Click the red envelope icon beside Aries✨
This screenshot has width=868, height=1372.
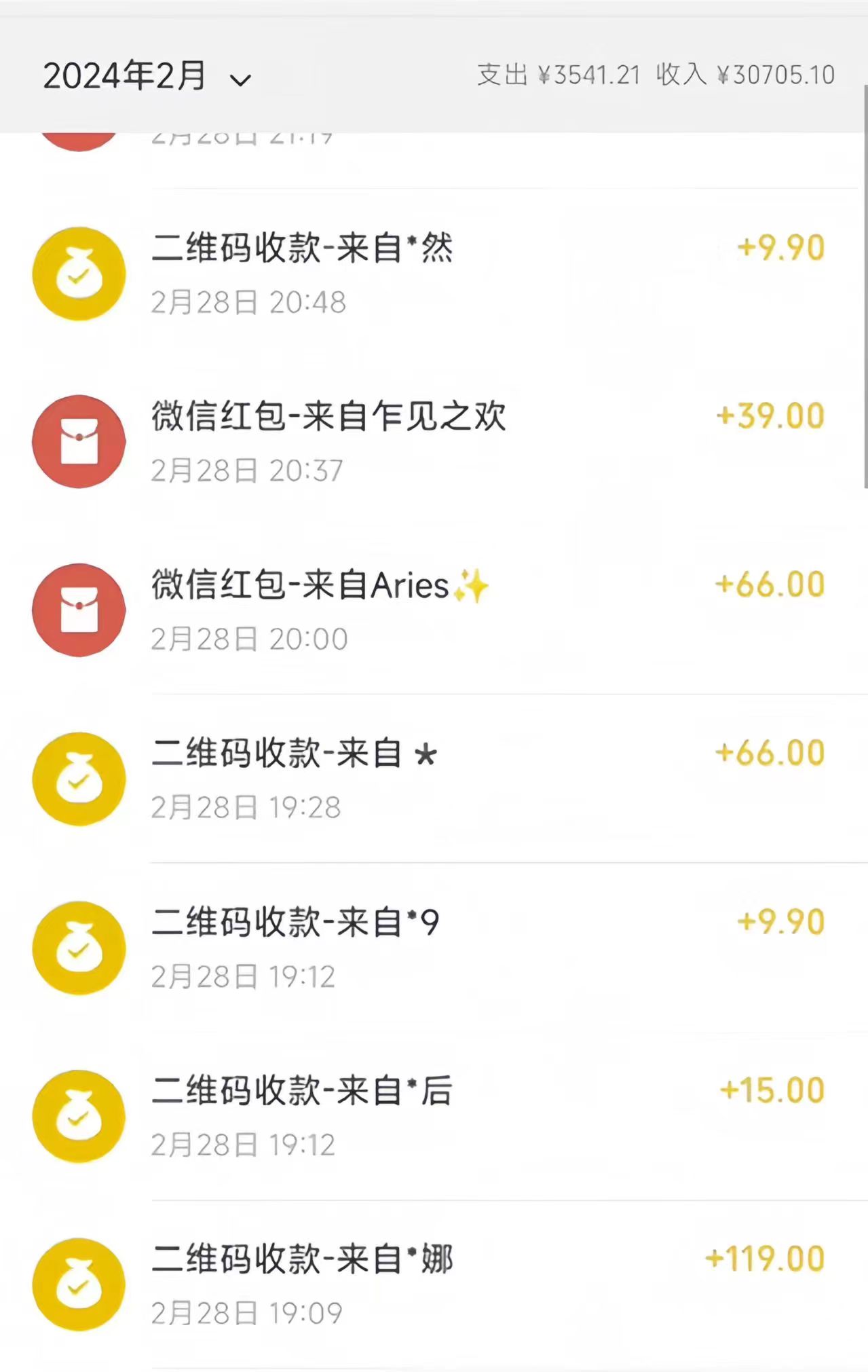78,609
